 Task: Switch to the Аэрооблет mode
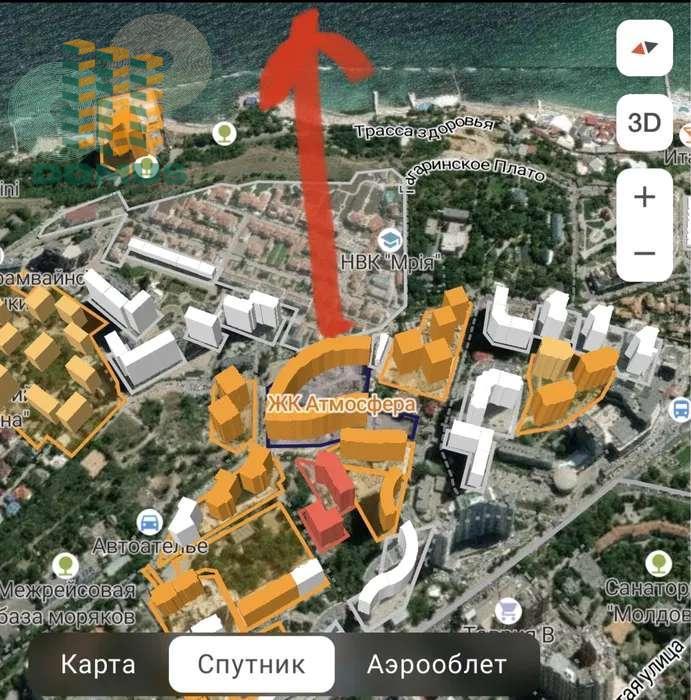pyautogui.click(x=436, y=664)
